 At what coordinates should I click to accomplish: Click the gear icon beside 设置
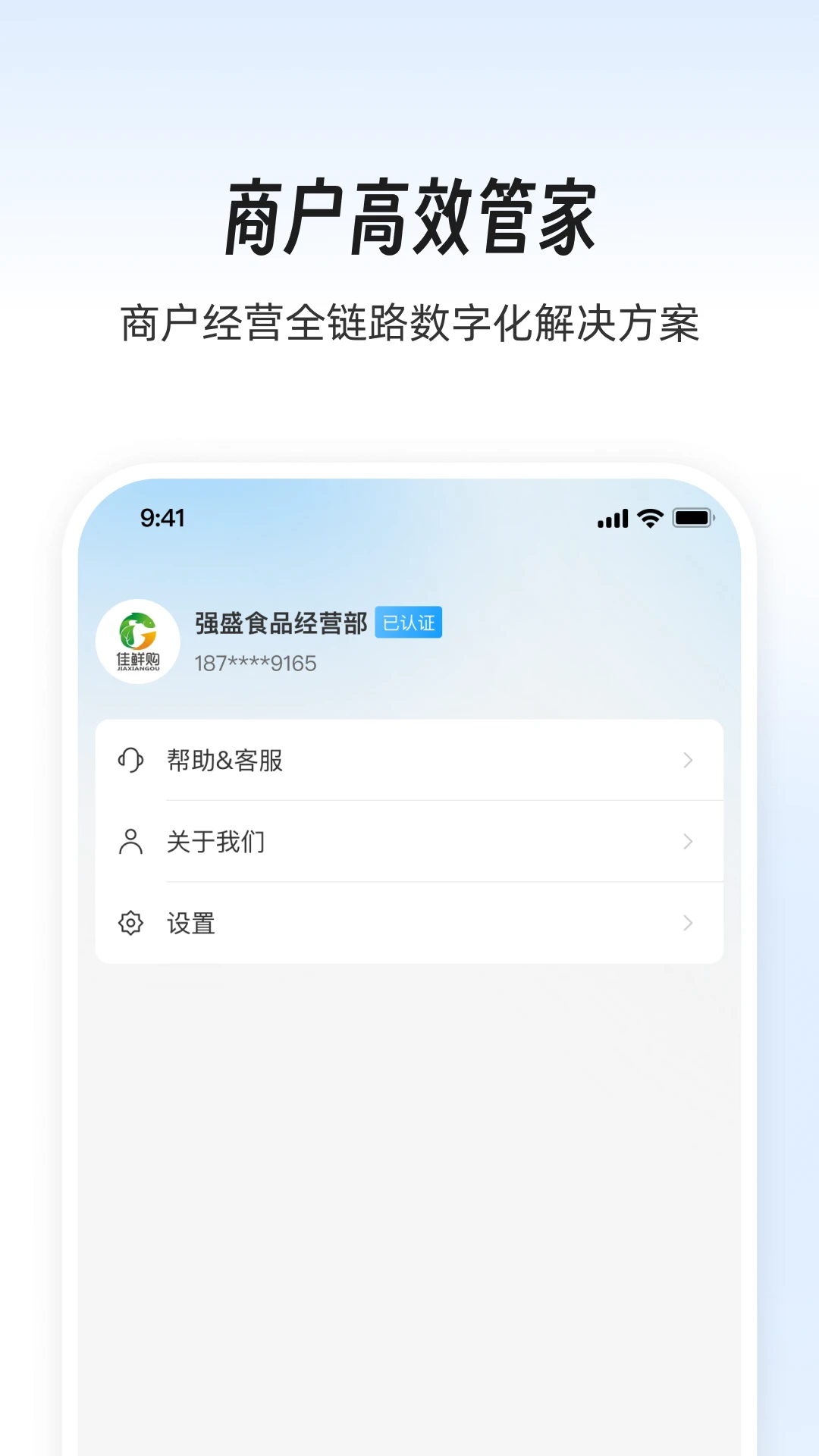[130, 923]
